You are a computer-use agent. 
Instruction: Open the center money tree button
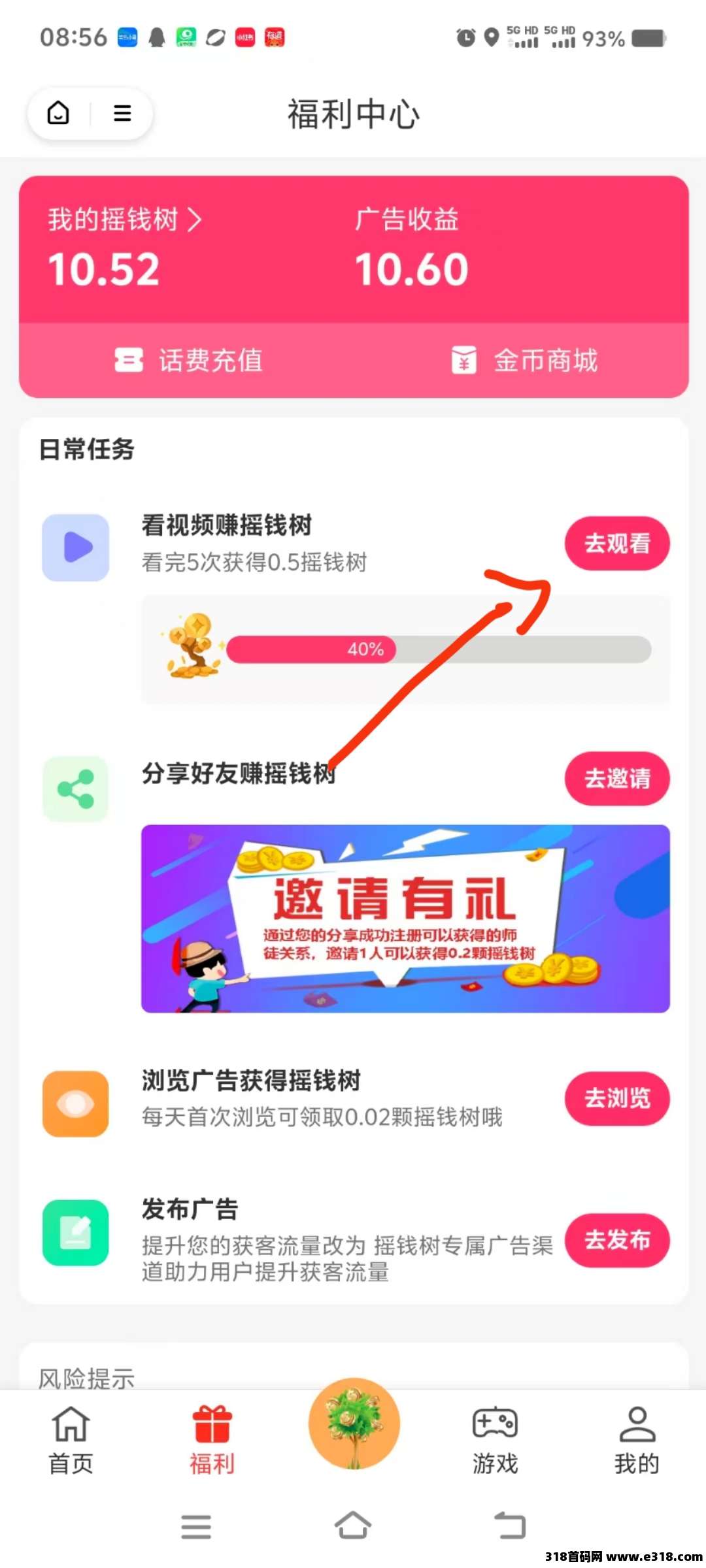354,1424
